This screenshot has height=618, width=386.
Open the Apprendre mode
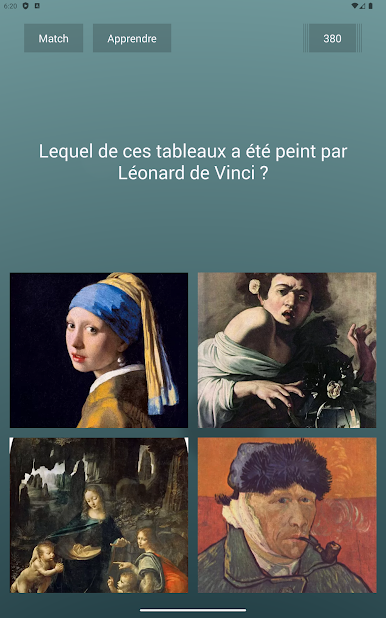coord(132,38)
